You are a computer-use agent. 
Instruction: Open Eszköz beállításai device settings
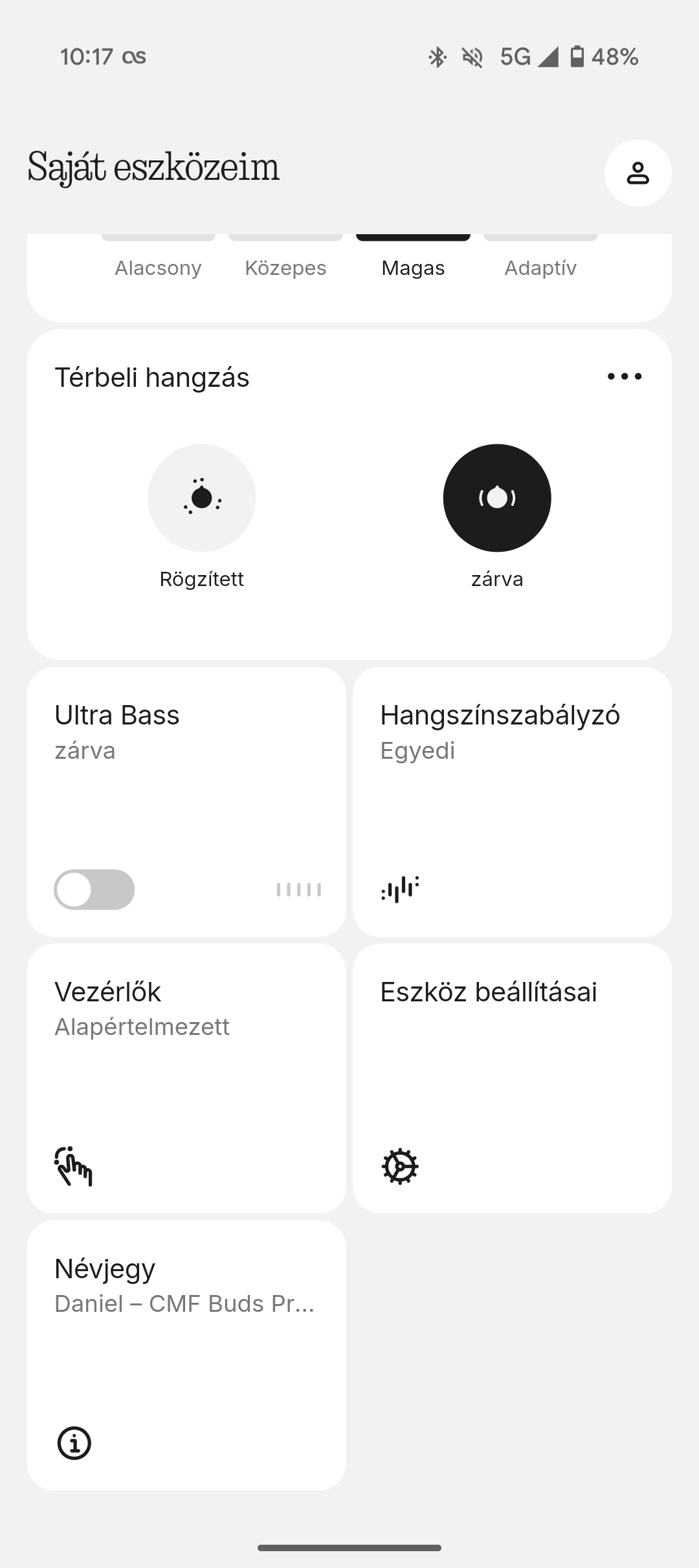[x=513, y=1078]
